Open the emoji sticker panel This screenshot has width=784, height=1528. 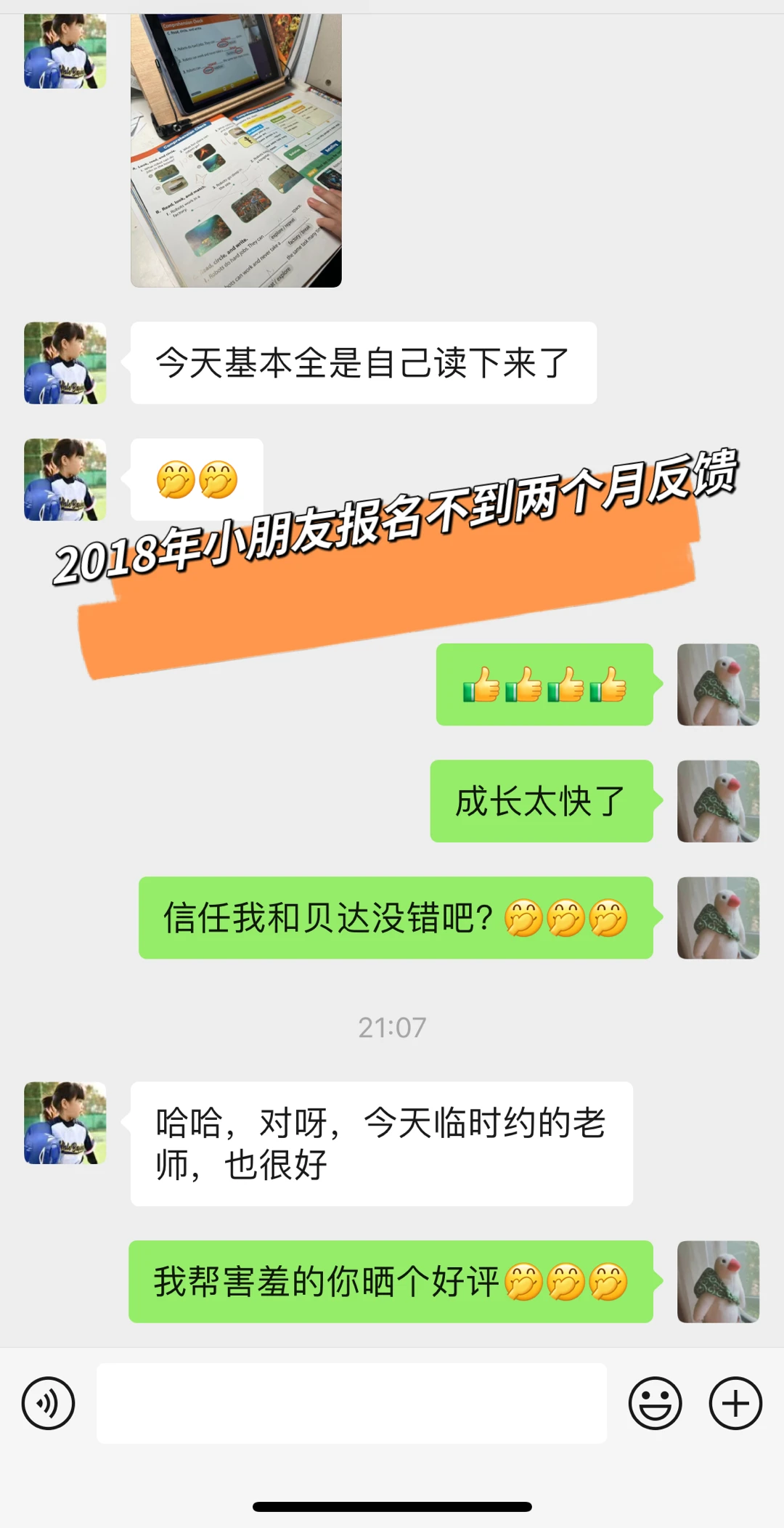tap(655, 1403)
